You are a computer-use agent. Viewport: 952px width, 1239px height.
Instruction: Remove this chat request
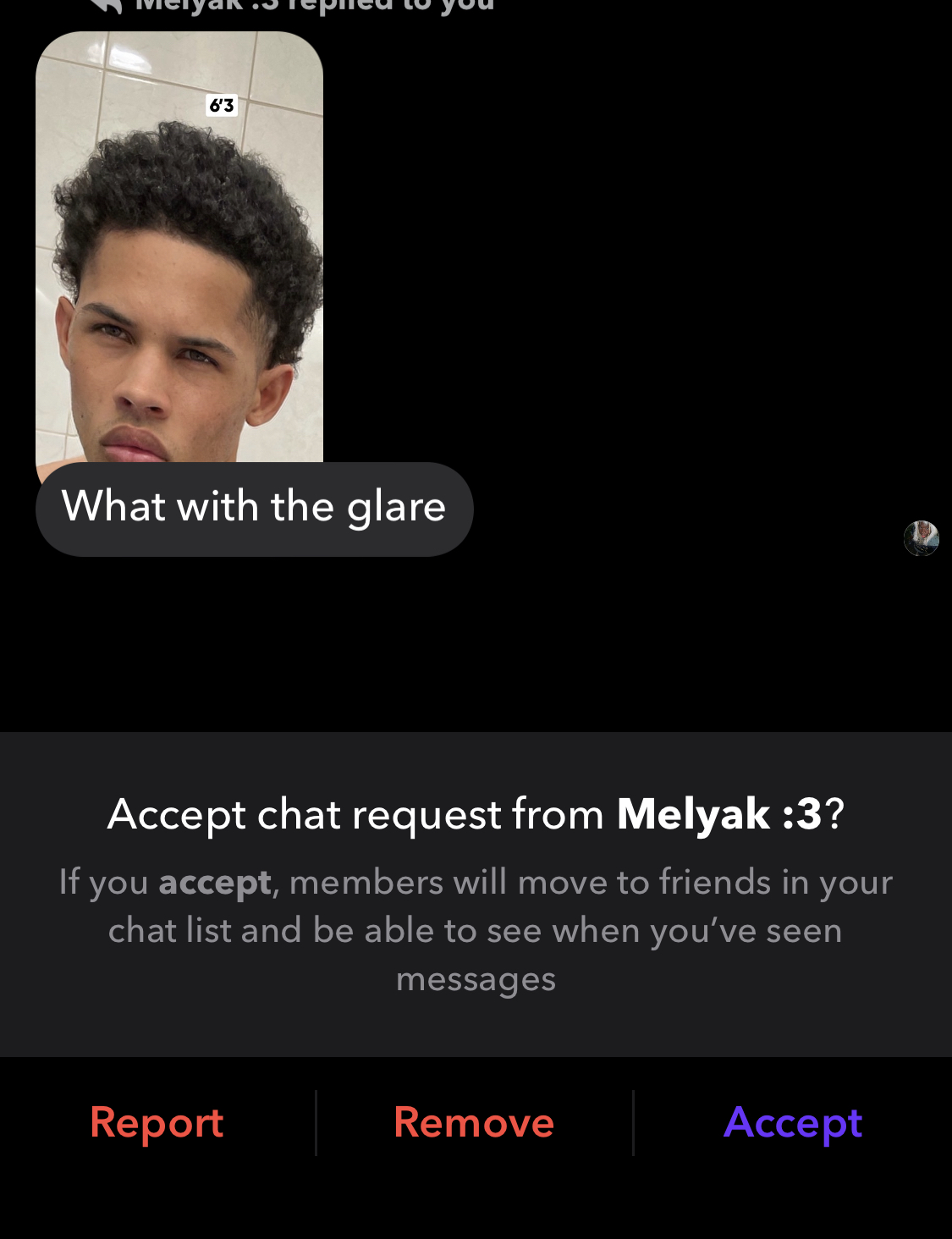pyautogui.click(x=474, y=1123)
